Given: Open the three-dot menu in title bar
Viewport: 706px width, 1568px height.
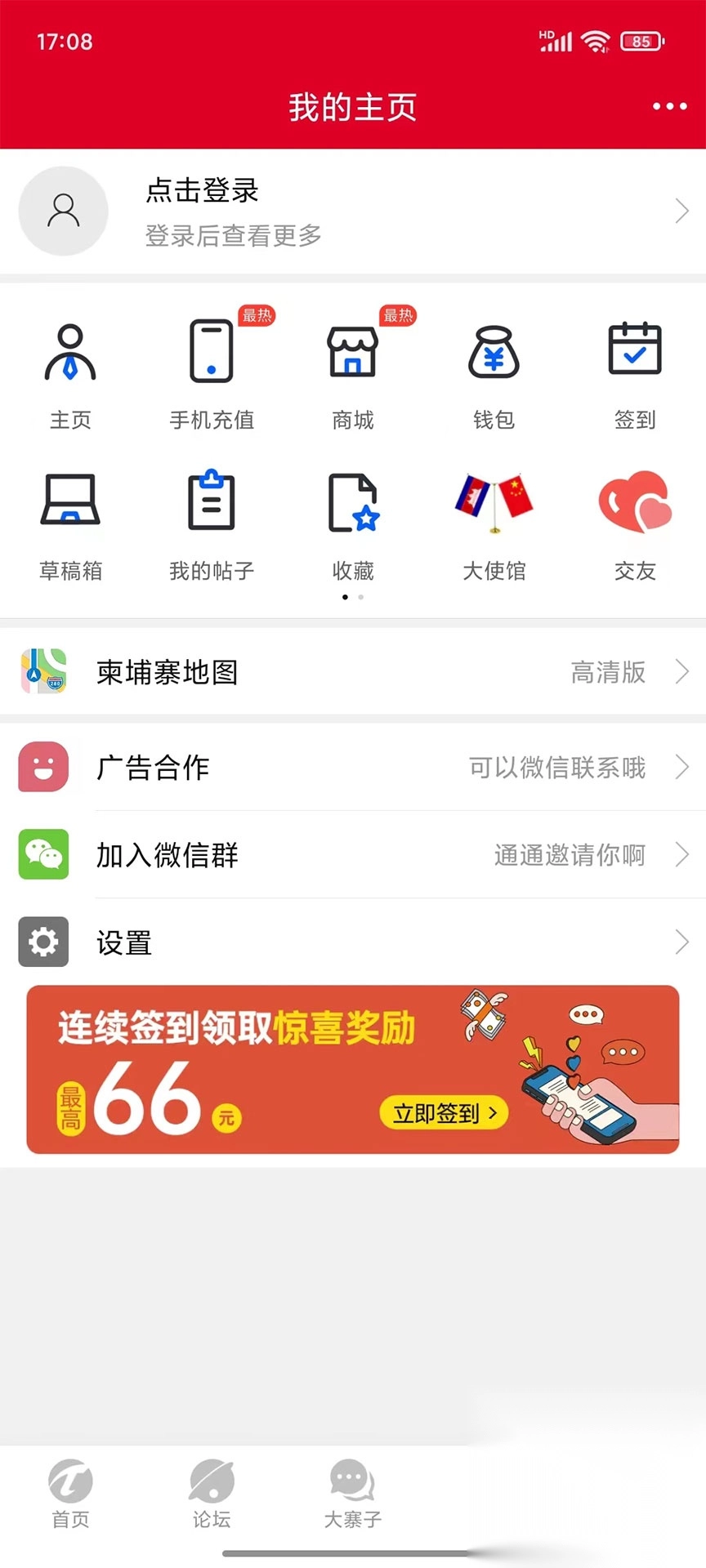Looking at the screenshot, I should [x=669, y=106].
